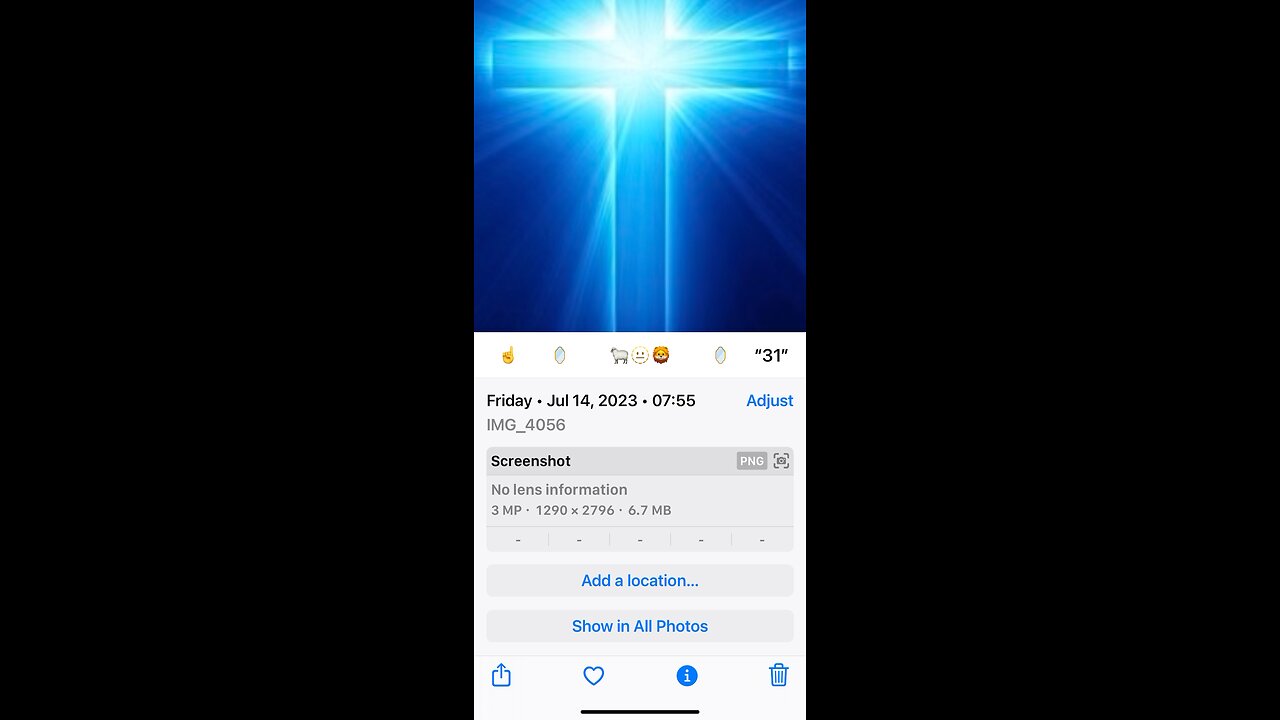Favorite the photo with the heart
Screen dimensions: 1280x720
[594, 676]
